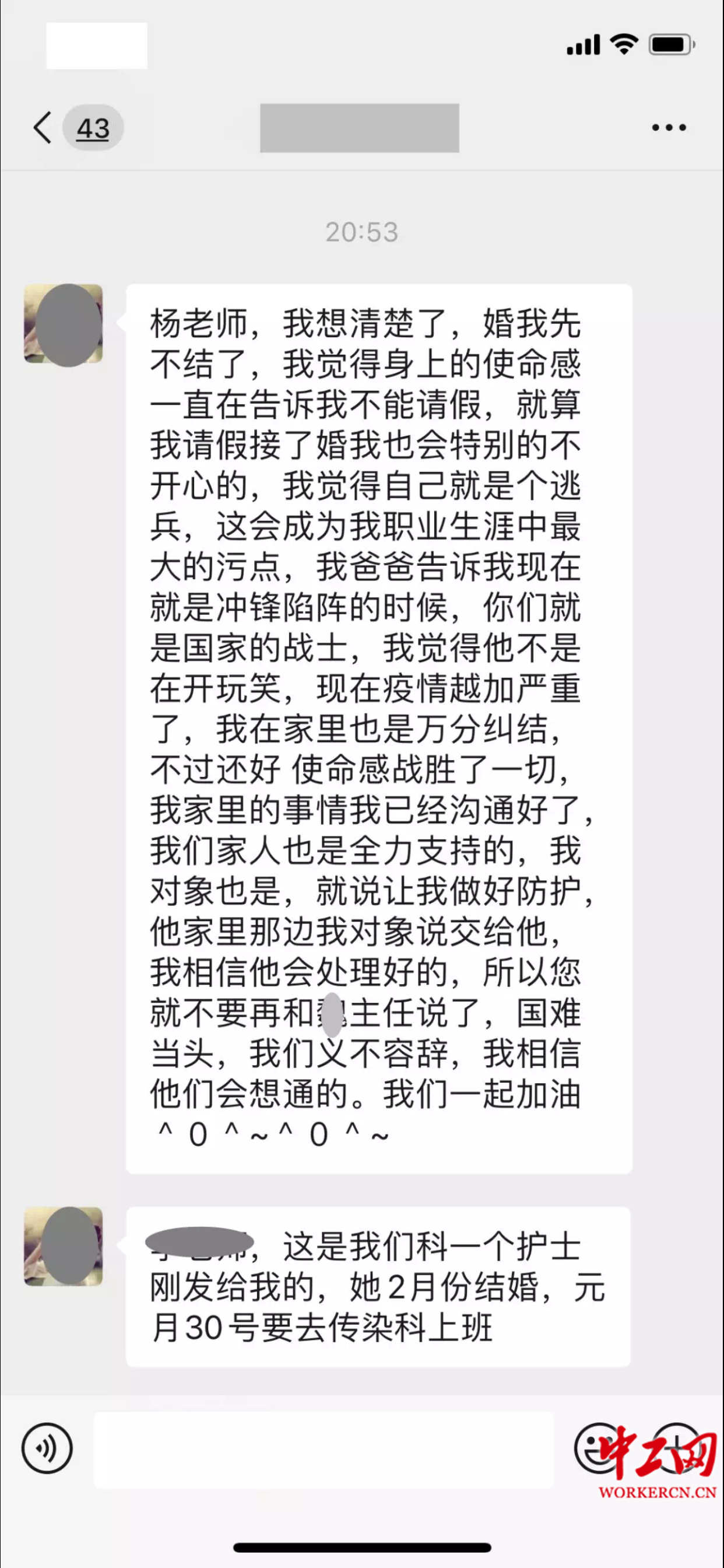This screenshot has height=1568, width=724.
Task: Switch to voice message input
Action: click(47, 1448)
